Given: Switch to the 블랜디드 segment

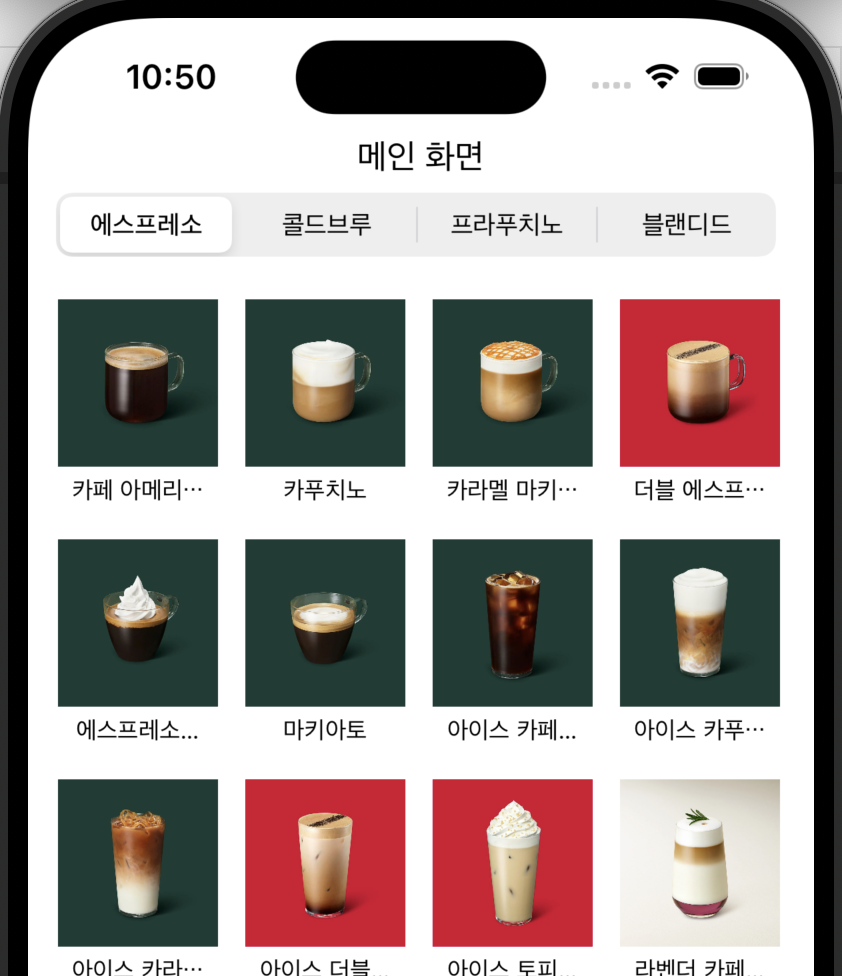Looking at the screenshot, I should tap(686, 224).
